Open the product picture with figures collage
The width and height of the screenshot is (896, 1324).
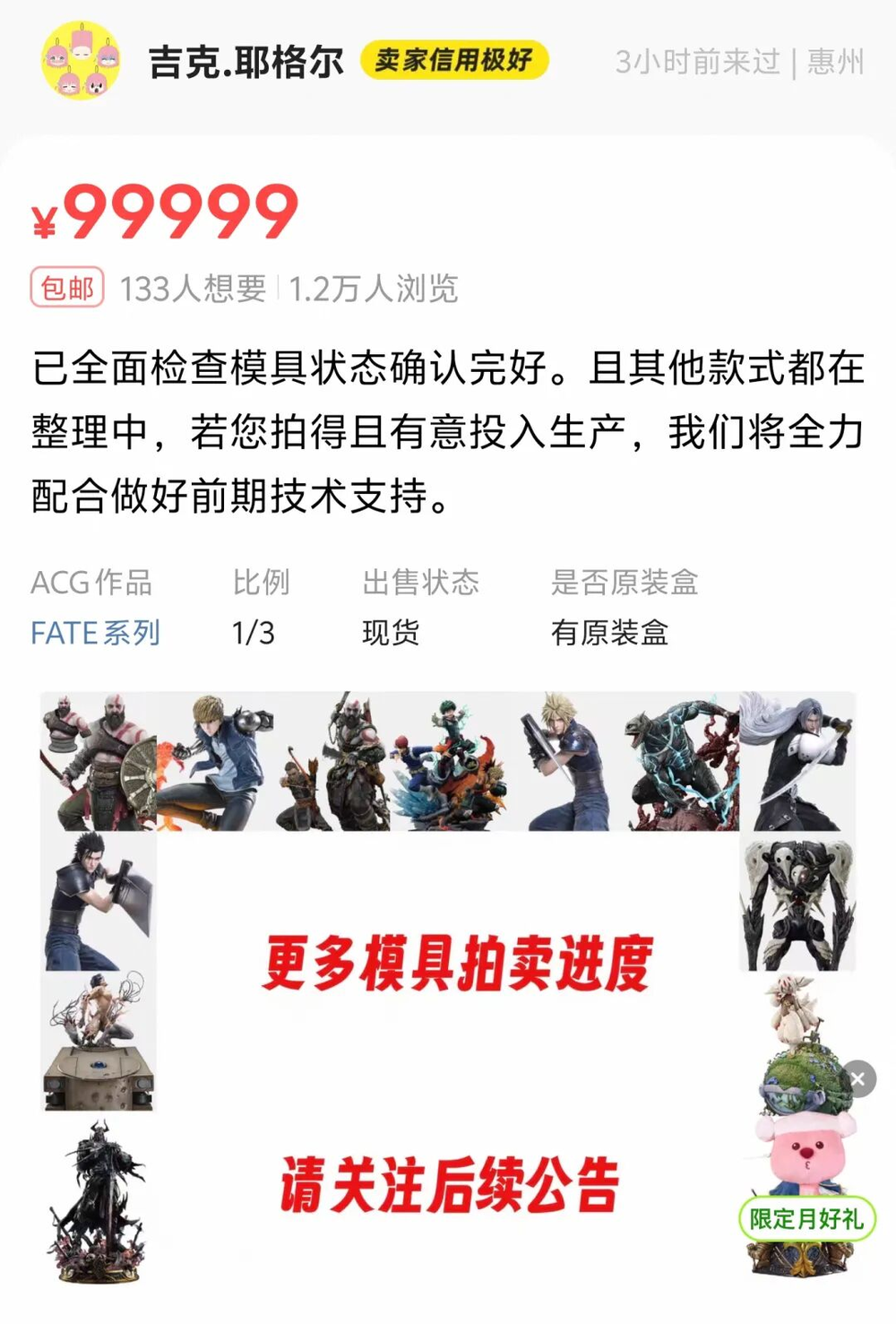[x=448, y=986]
